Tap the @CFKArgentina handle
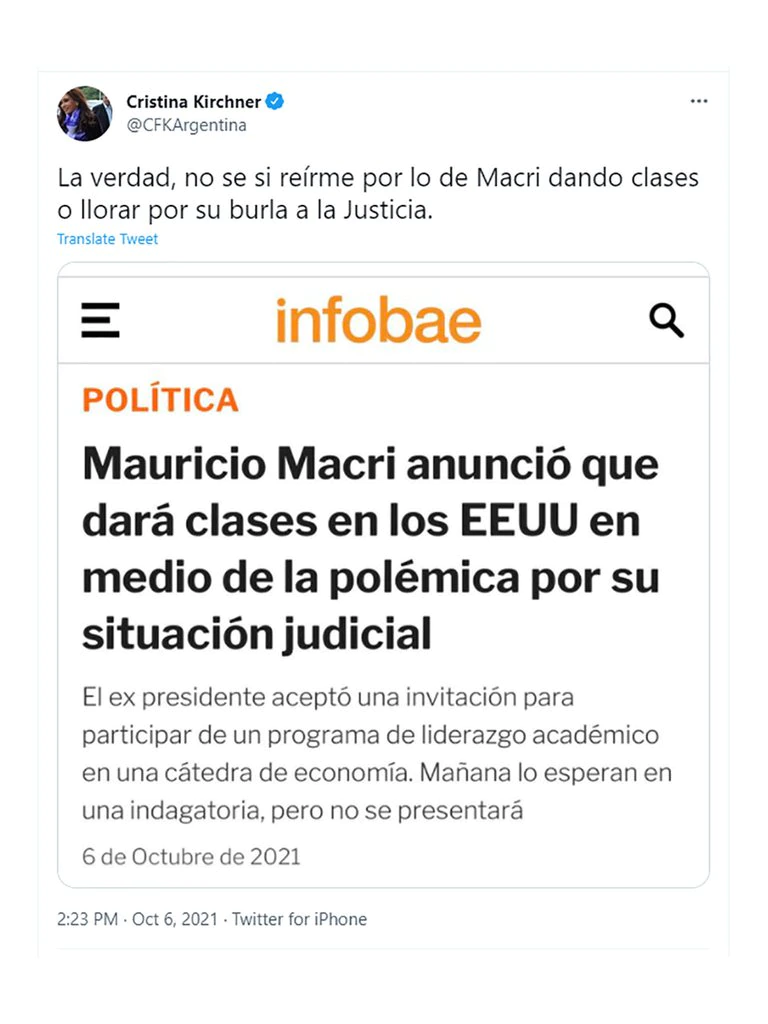 click(186, 125)
